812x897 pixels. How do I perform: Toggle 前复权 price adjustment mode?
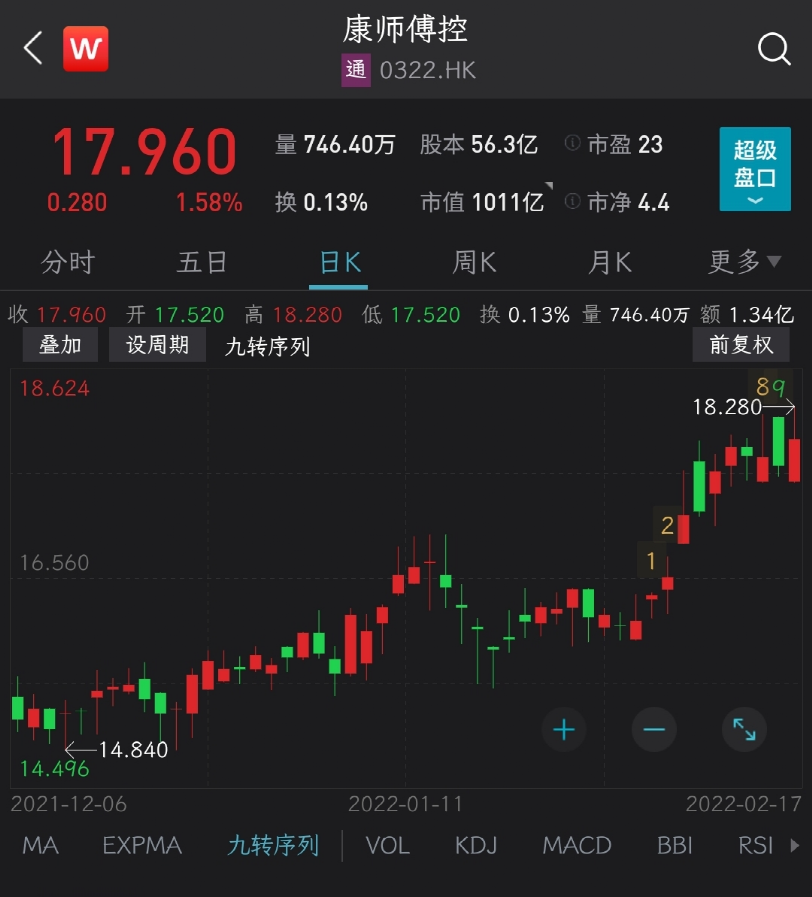tap(738, 345)
